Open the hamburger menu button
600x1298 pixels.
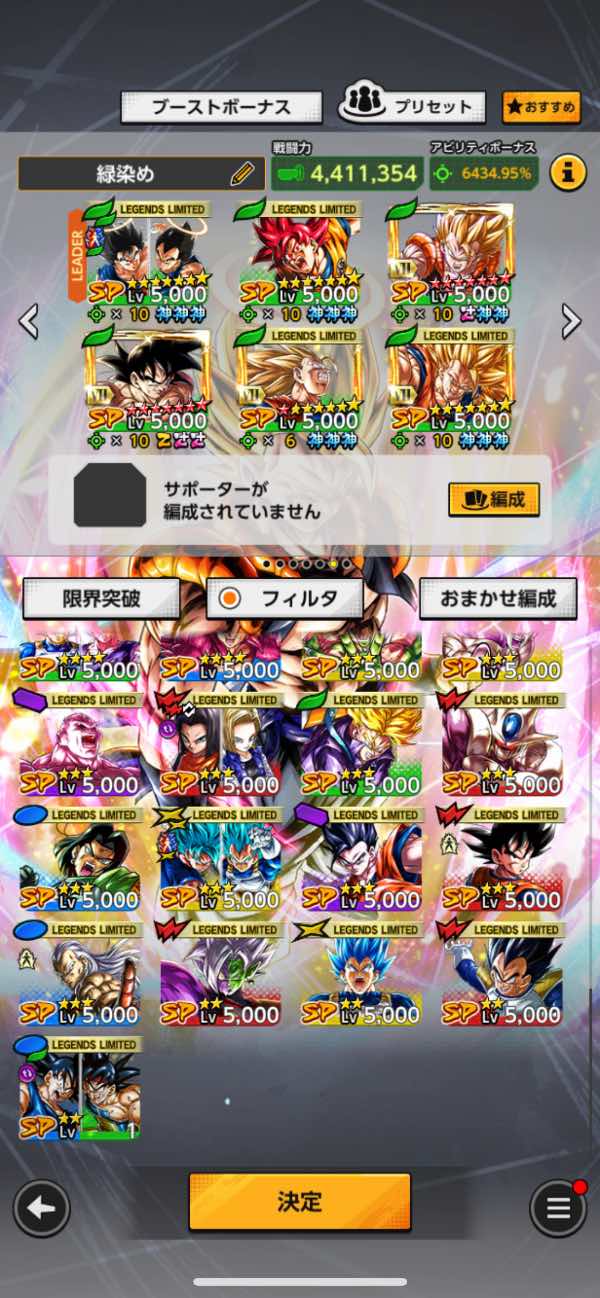(557, 1208)
